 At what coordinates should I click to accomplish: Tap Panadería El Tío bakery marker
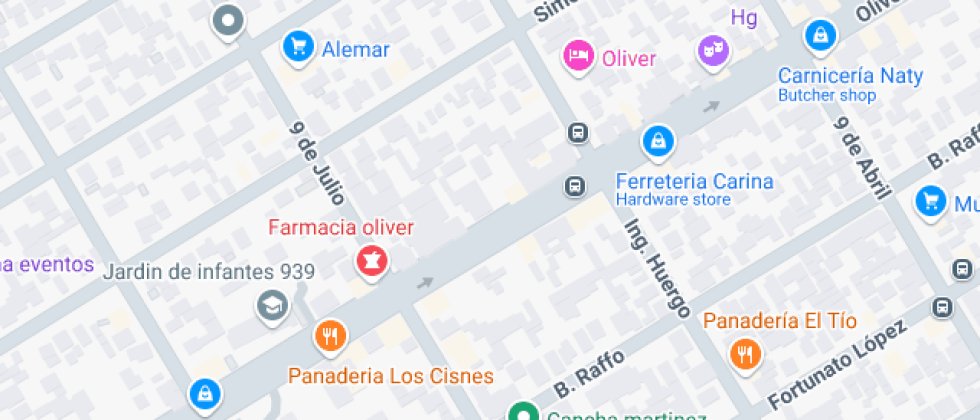pyautogui.click(x=746, y=354)
